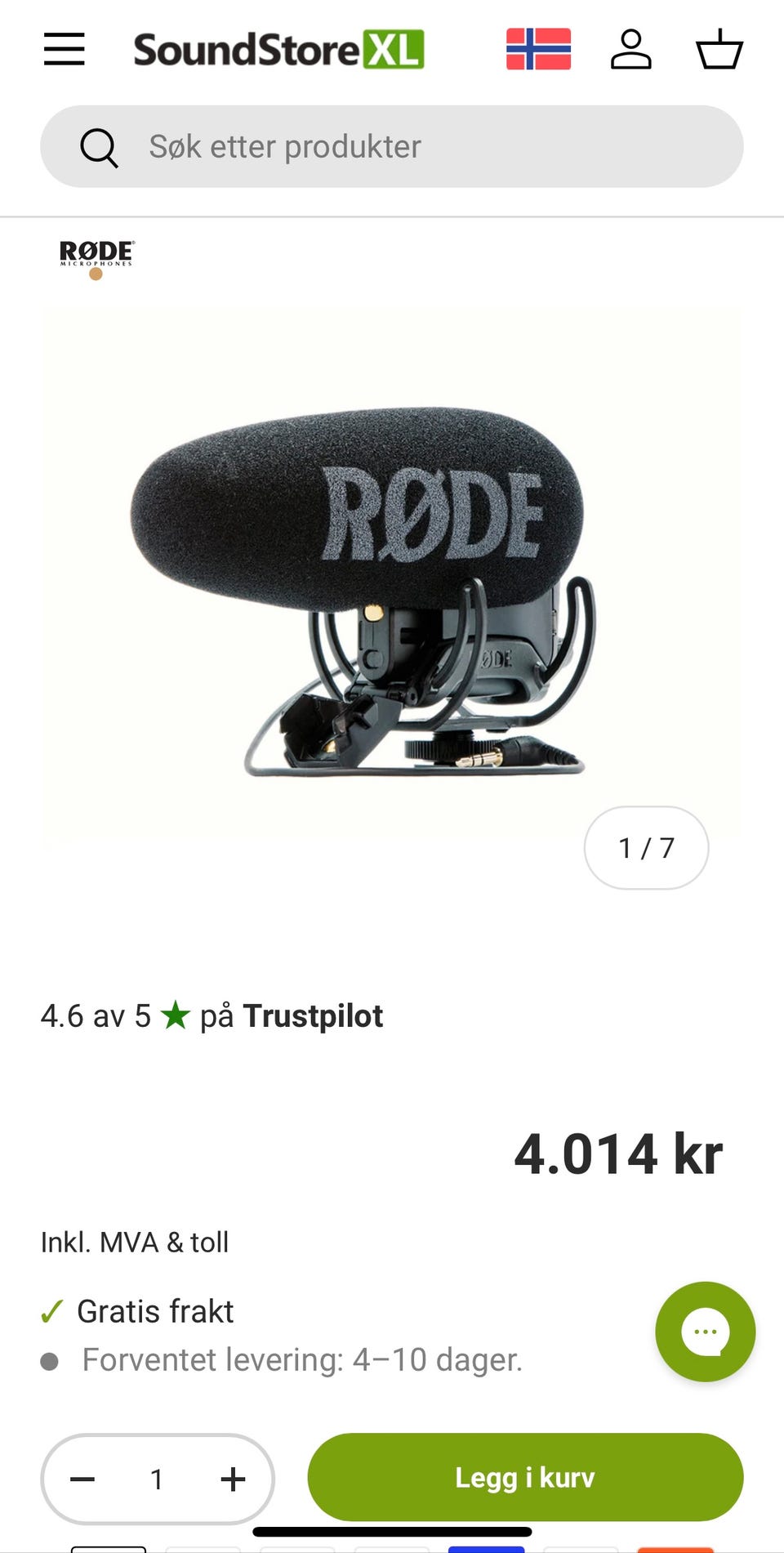Open the user account icon

pyautogui.click(x=630, y=49)
